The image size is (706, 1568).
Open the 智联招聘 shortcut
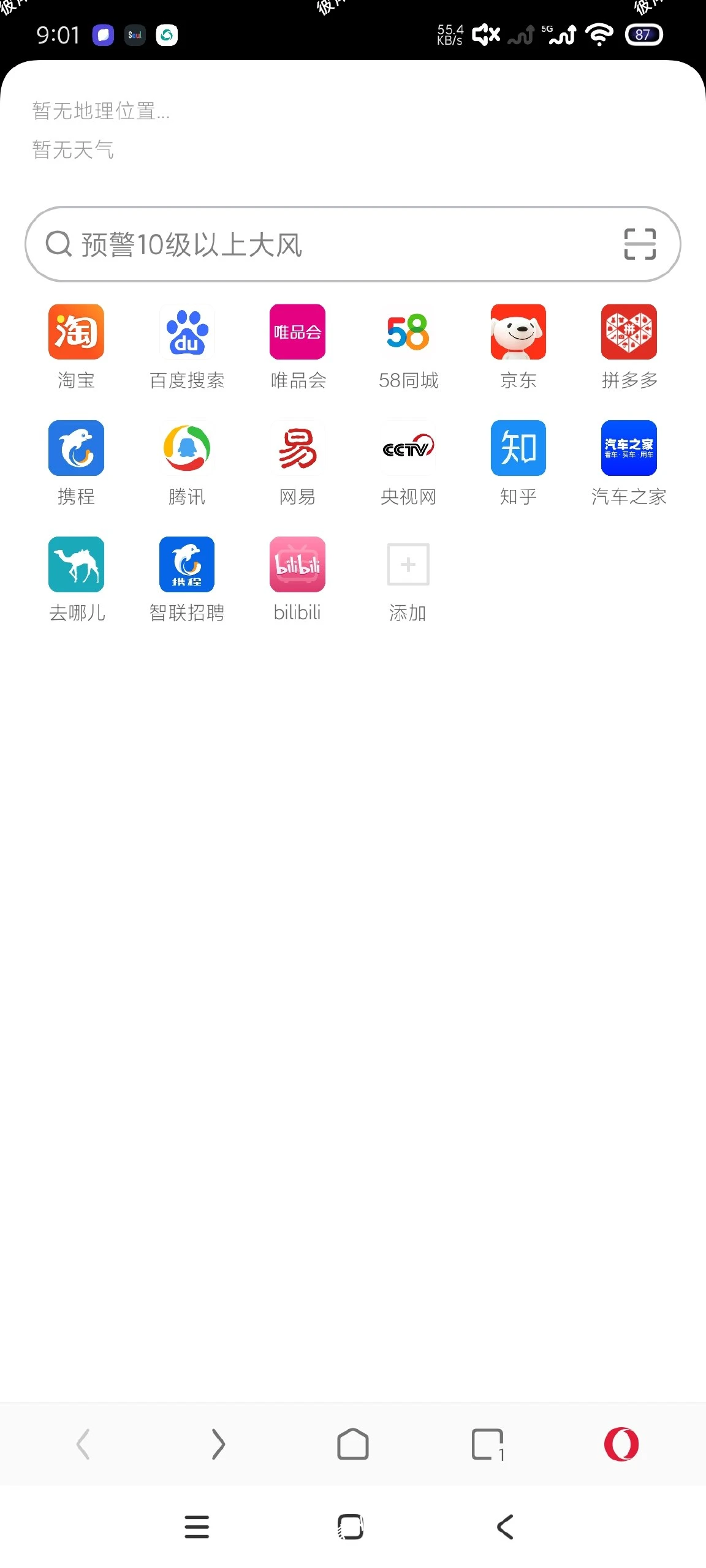tap(187, 565)
